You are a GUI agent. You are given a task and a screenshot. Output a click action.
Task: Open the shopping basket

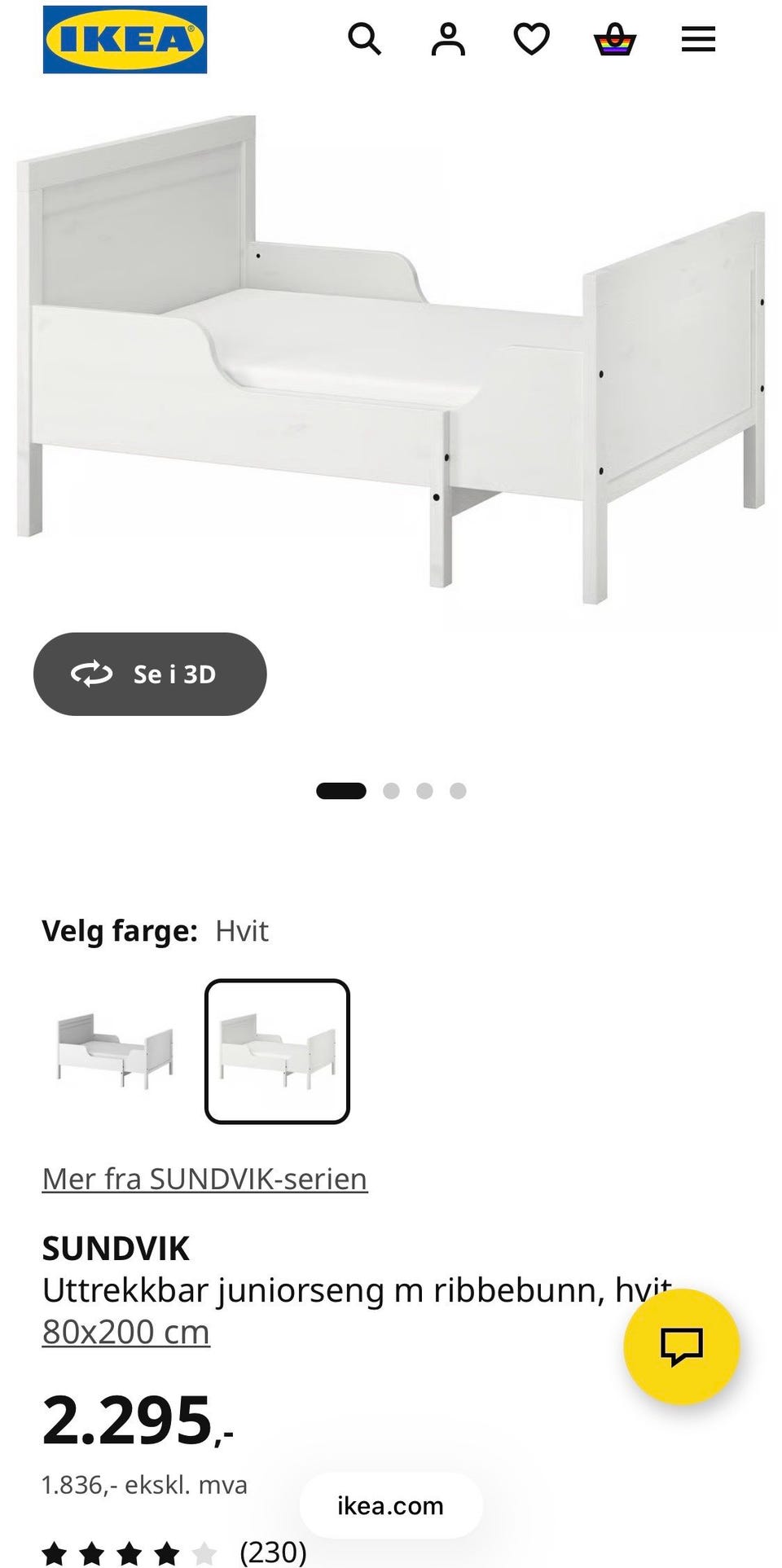coord(615,39)
